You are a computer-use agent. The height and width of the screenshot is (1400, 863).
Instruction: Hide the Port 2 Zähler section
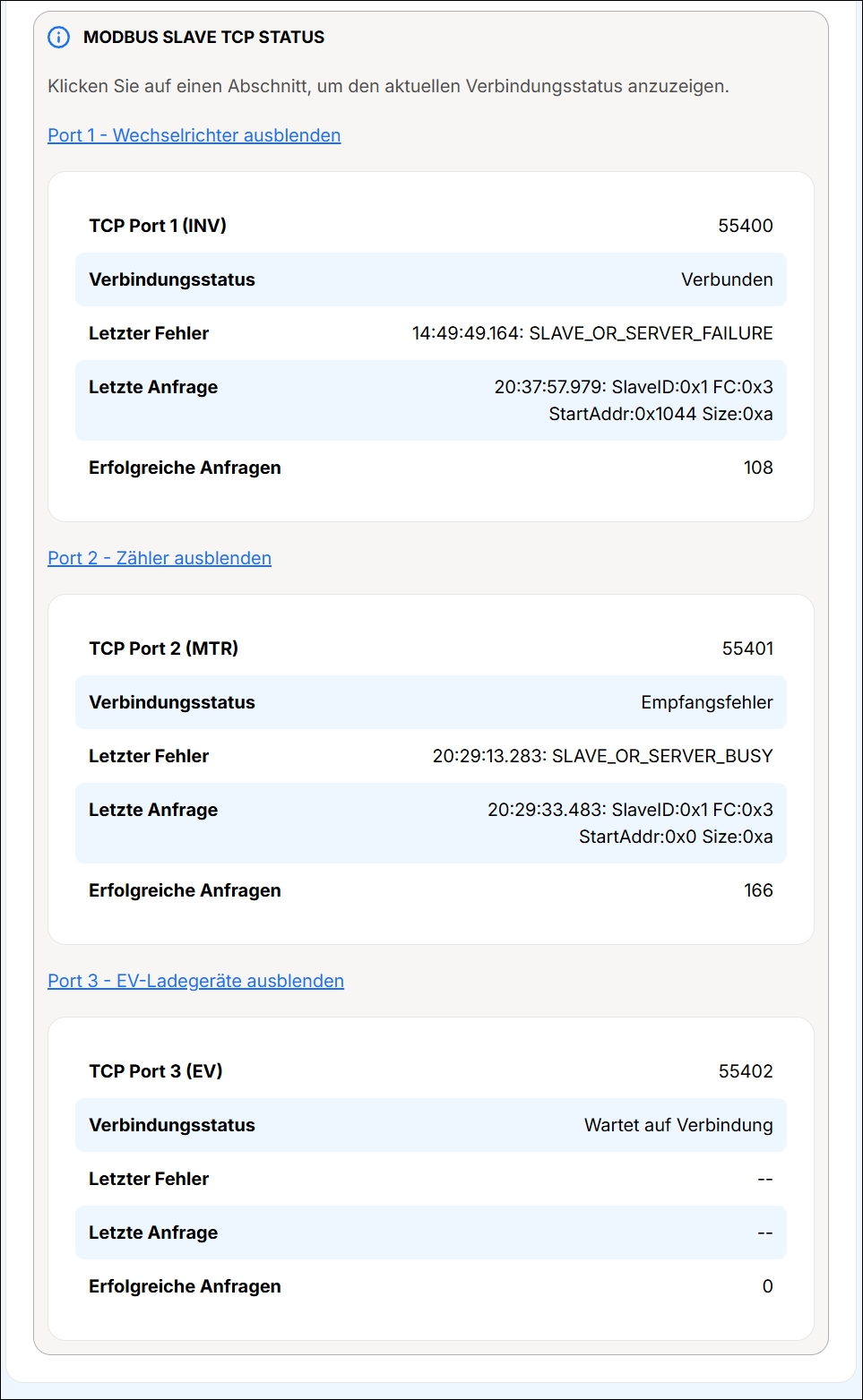pyautogui.click(x=160, y=558)
